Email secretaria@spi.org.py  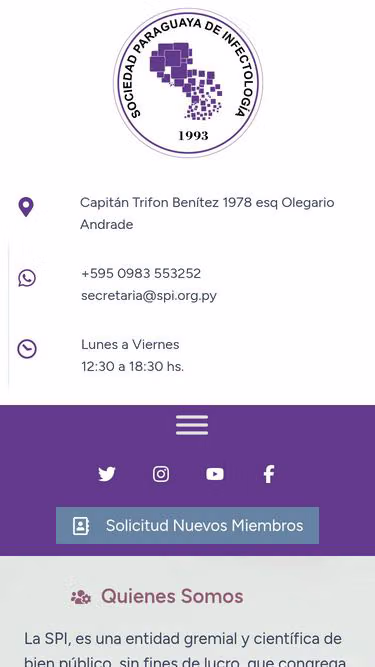[149, 296]
